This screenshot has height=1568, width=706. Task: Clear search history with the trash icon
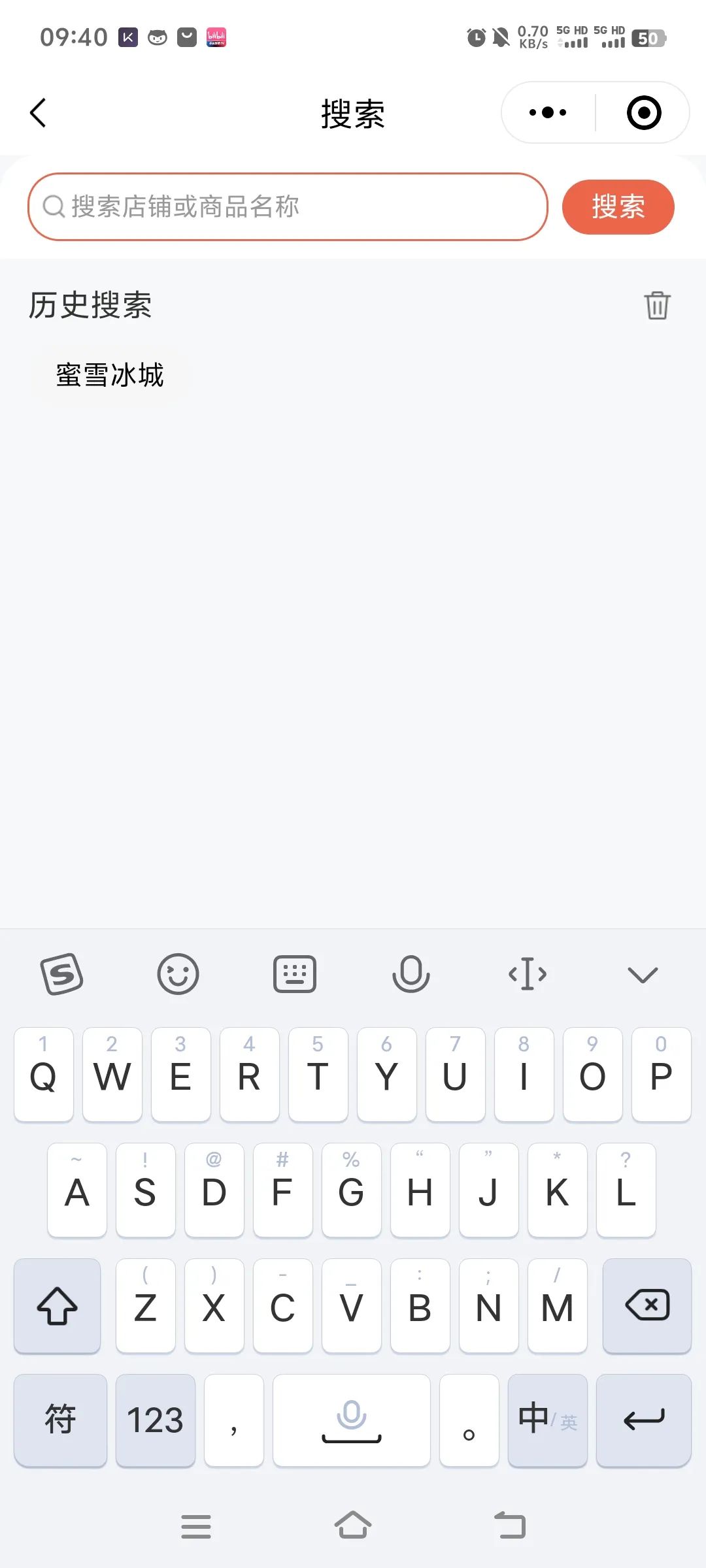coord(657,305)
